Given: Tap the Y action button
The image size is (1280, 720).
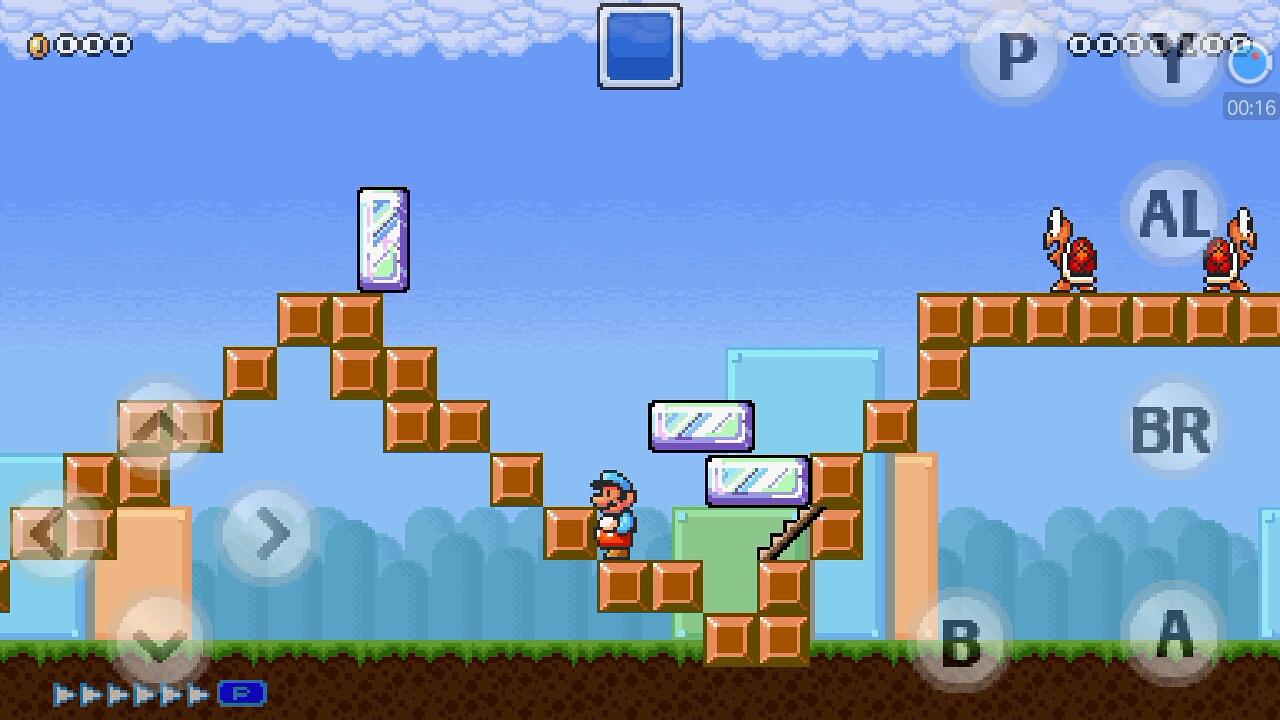Looking at the screenshot, I should [1173, 58].
